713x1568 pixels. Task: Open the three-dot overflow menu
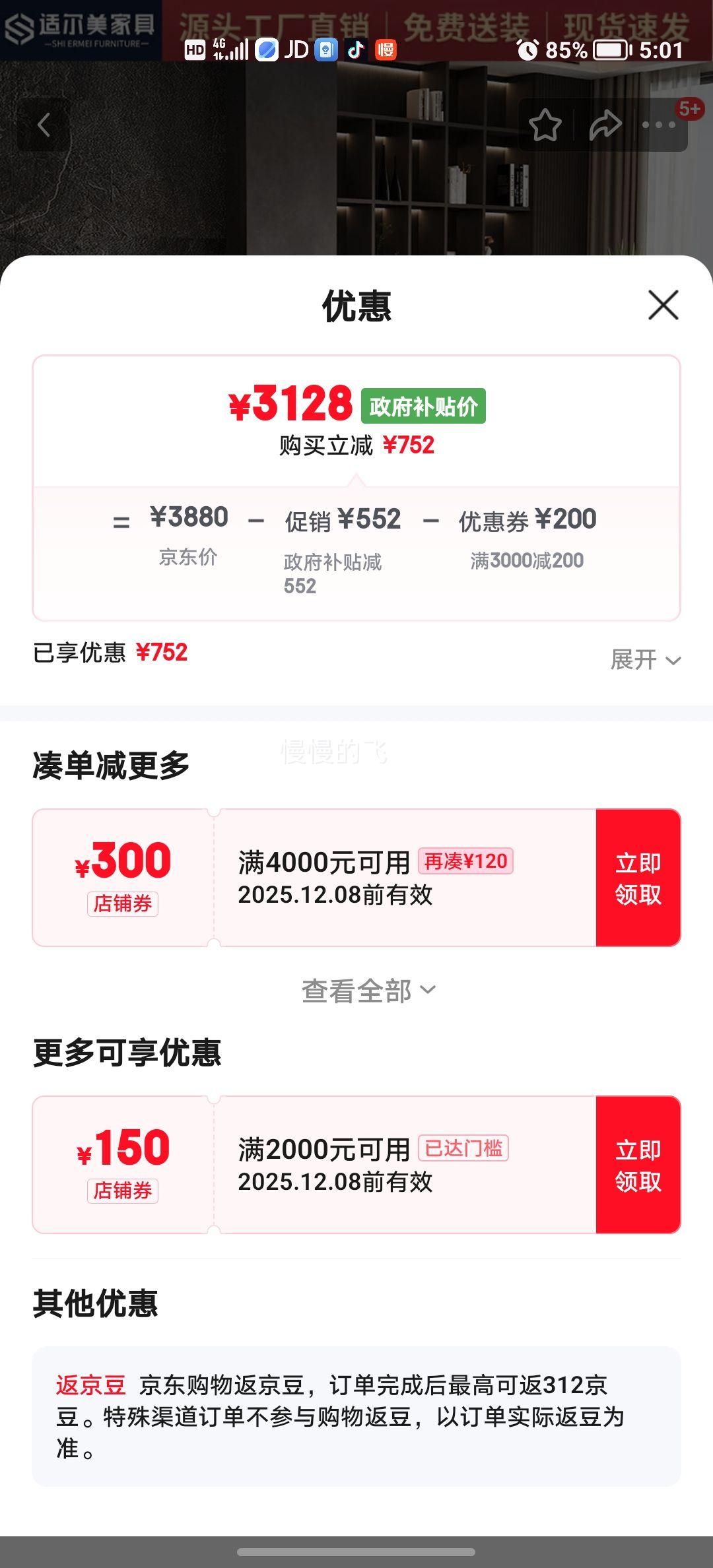(659, 125)
